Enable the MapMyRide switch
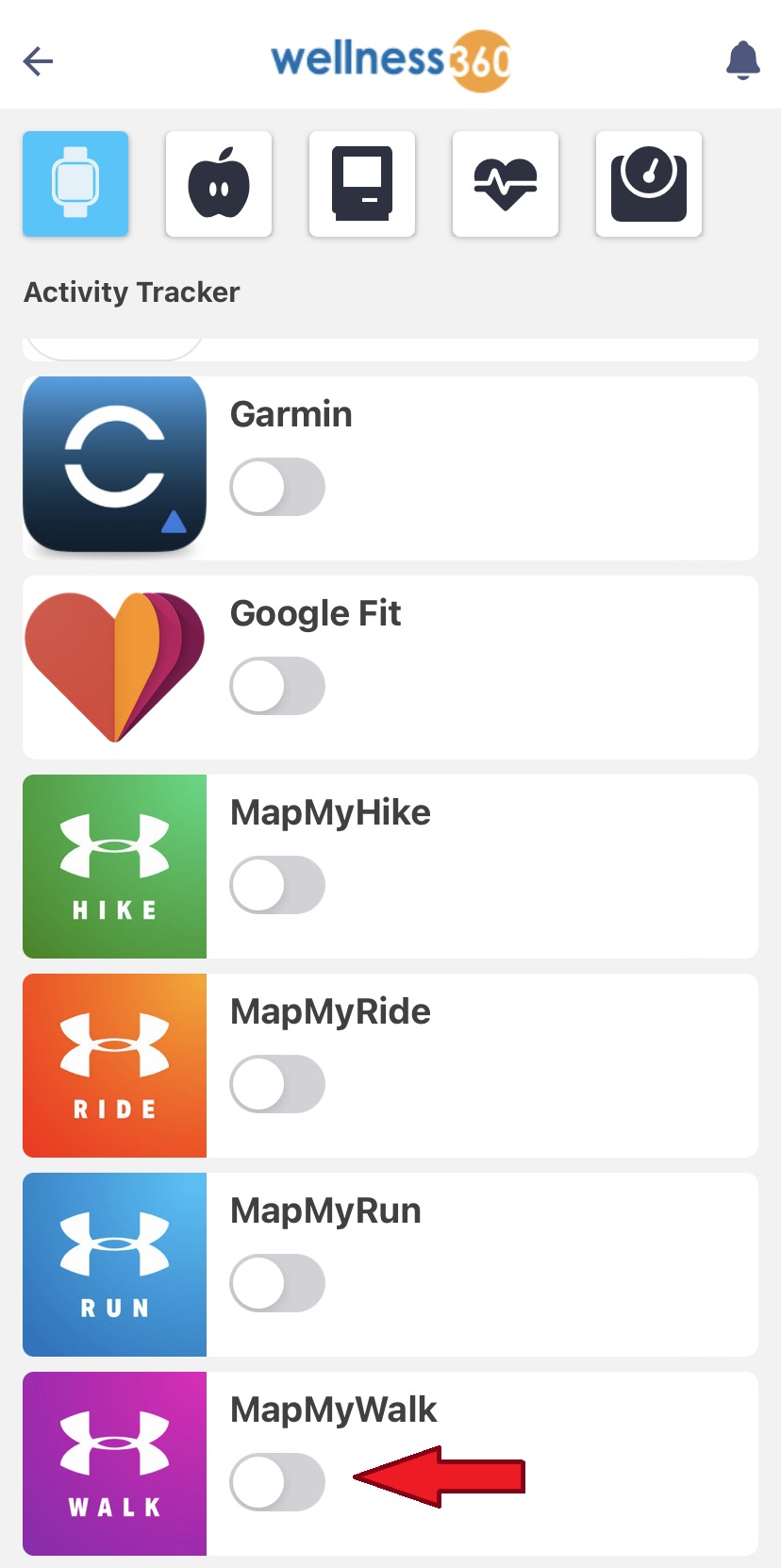781x1568 pixels. 277,1084
